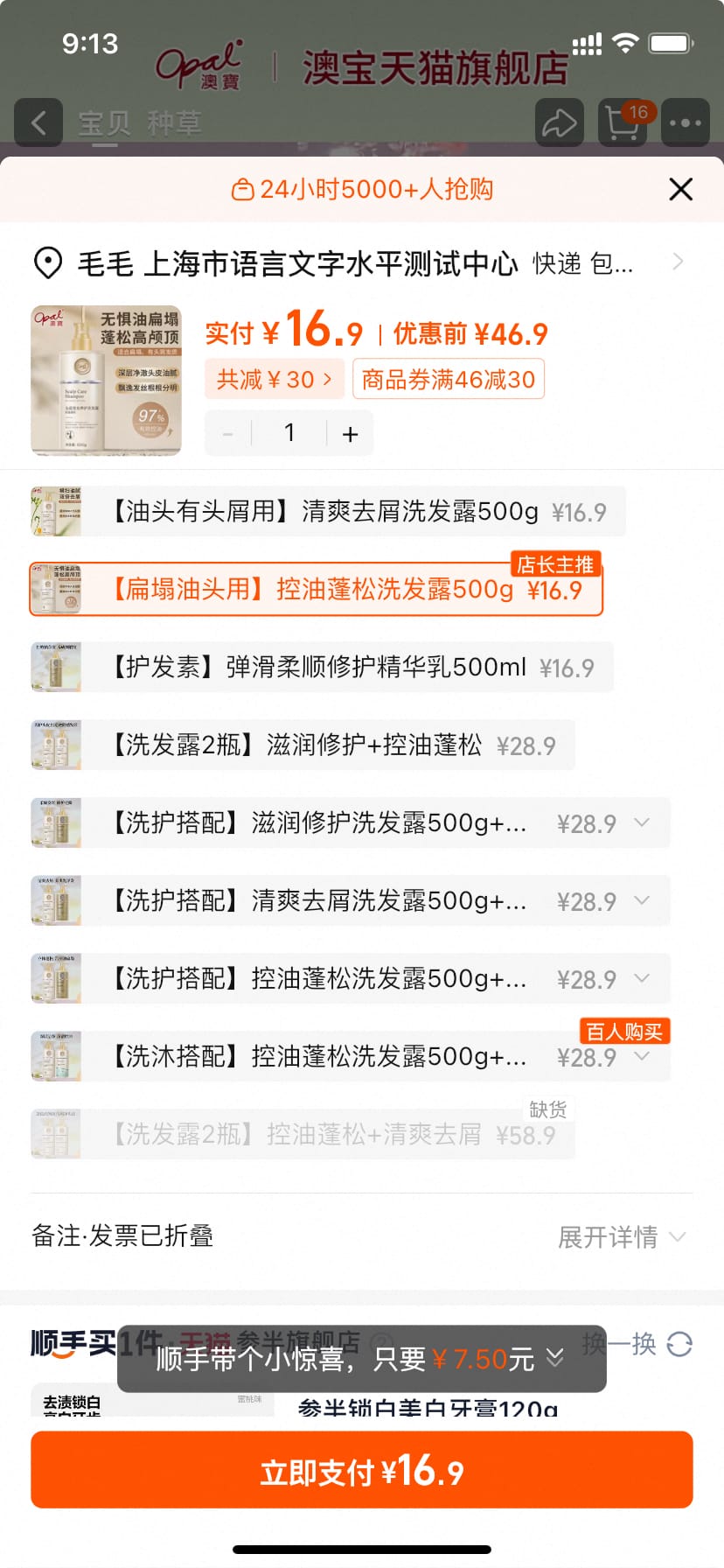The width and height of the screenshot is (724, 1568).
Task: Open the shipping address row chevron
Action: pos(679,261)
